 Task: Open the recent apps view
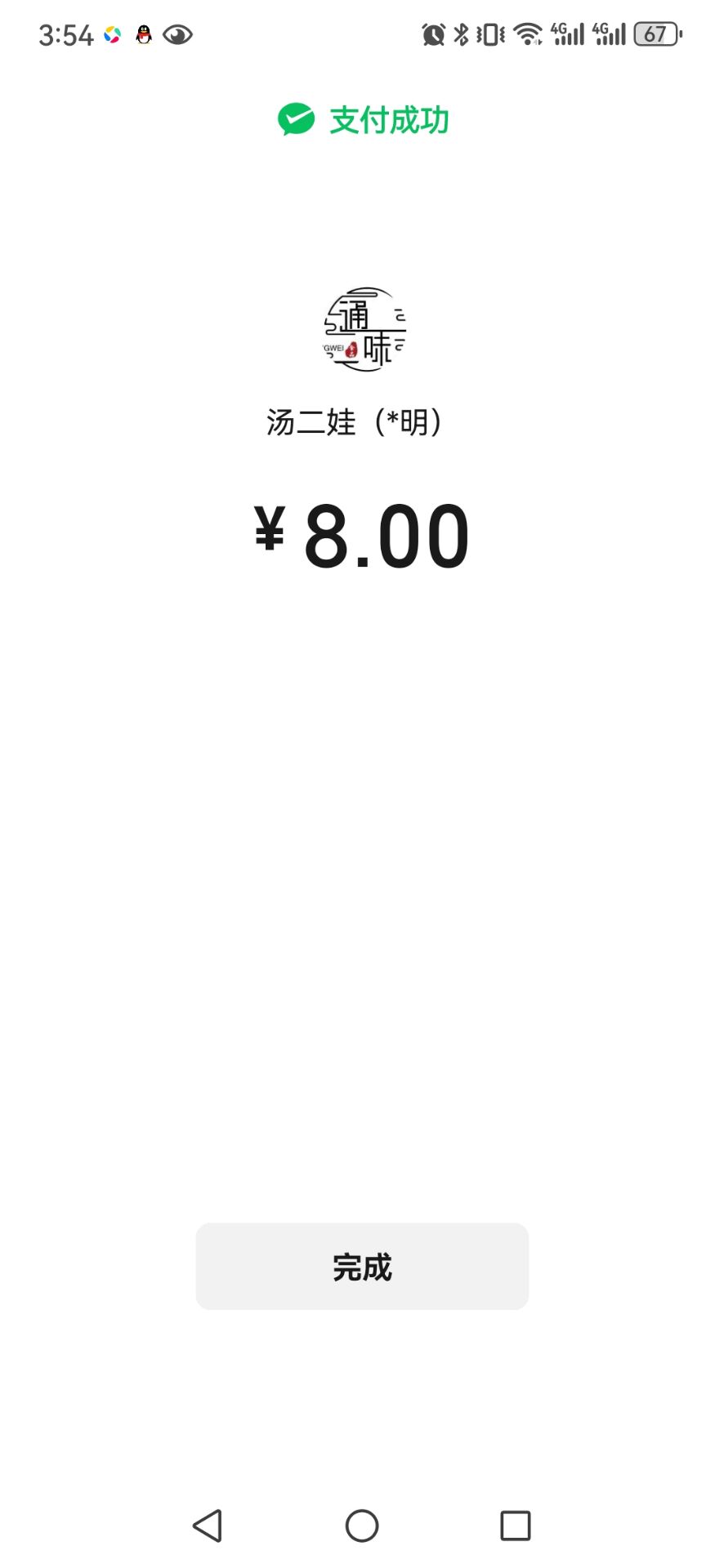(516, 1525)
